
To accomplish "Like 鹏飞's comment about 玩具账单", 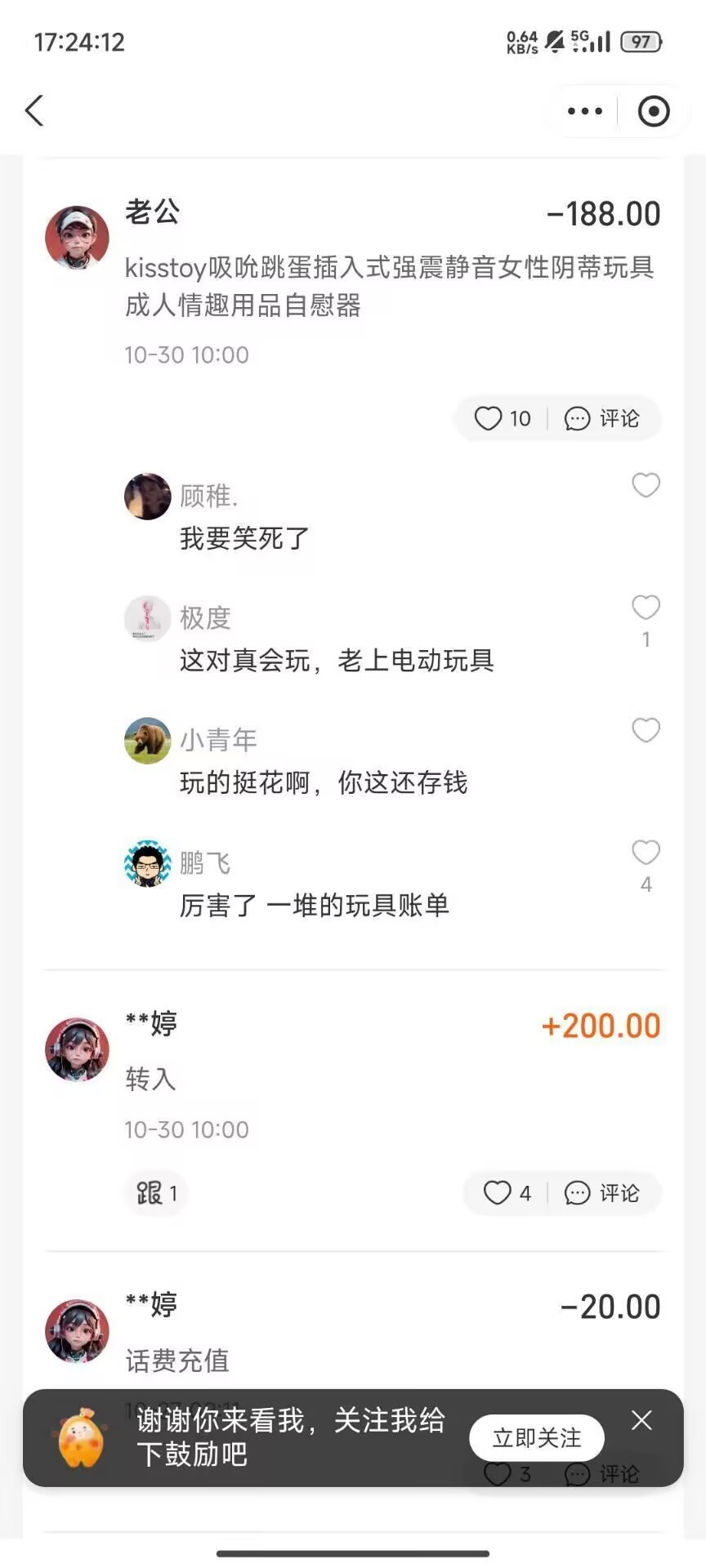I will click(x=646, y=853).
